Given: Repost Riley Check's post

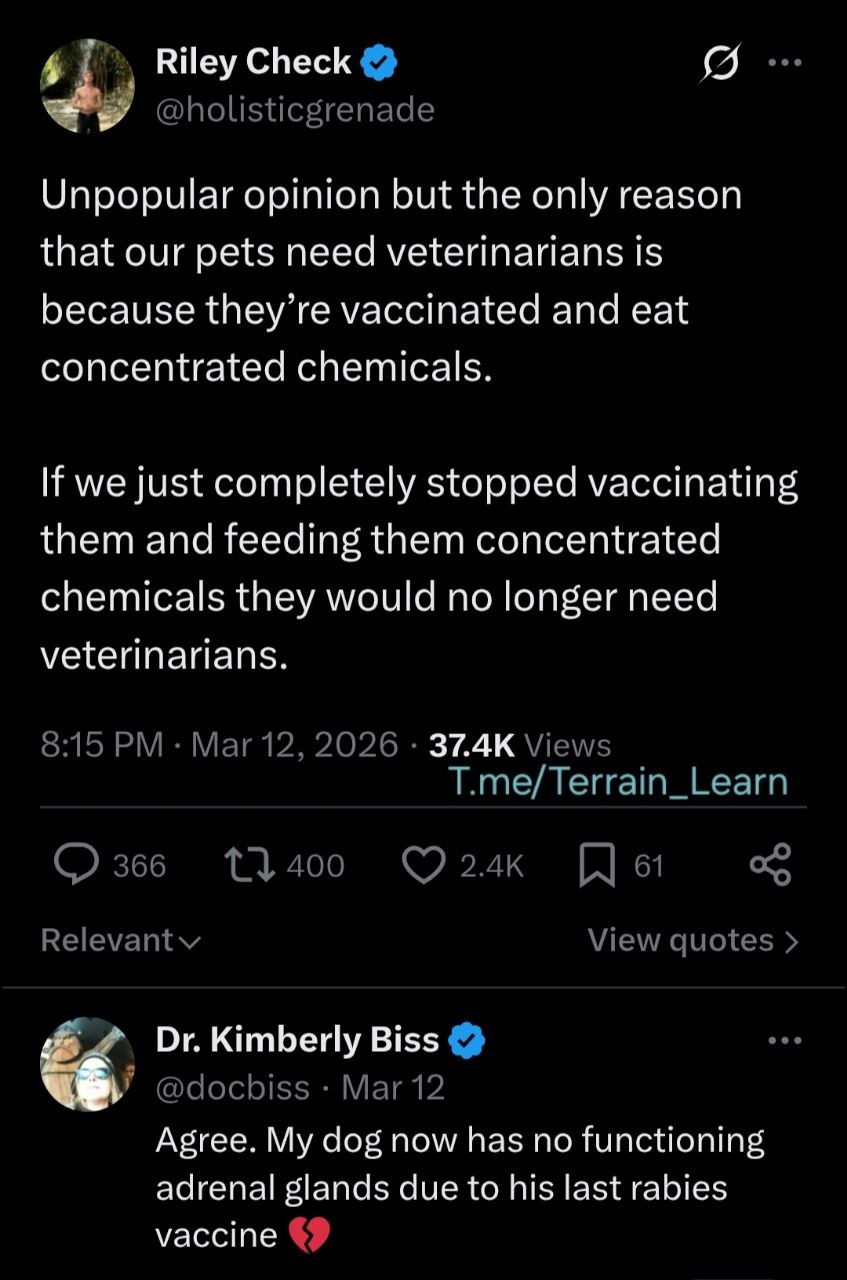Looking at the screenshot, I should click(x=240, y=865).
